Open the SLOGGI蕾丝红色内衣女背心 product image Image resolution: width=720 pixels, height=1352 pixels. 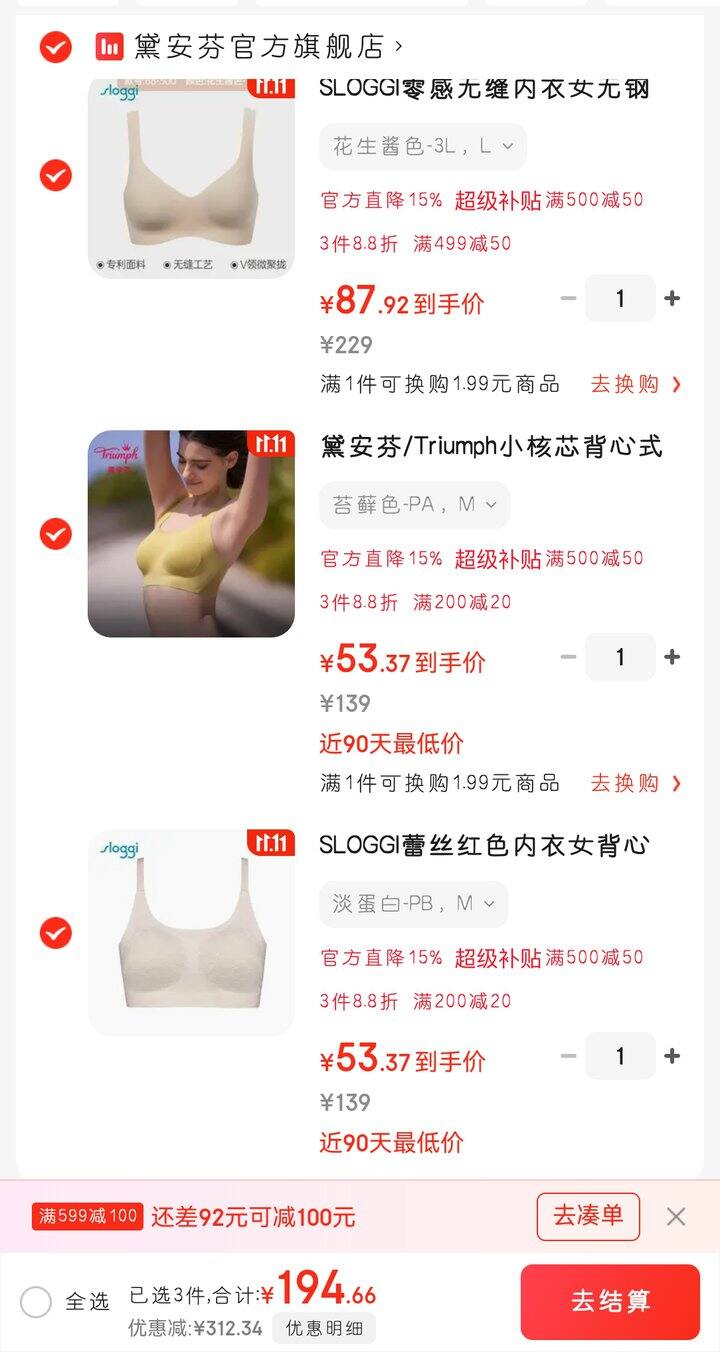pyautogui.click(x=191, y=932)
